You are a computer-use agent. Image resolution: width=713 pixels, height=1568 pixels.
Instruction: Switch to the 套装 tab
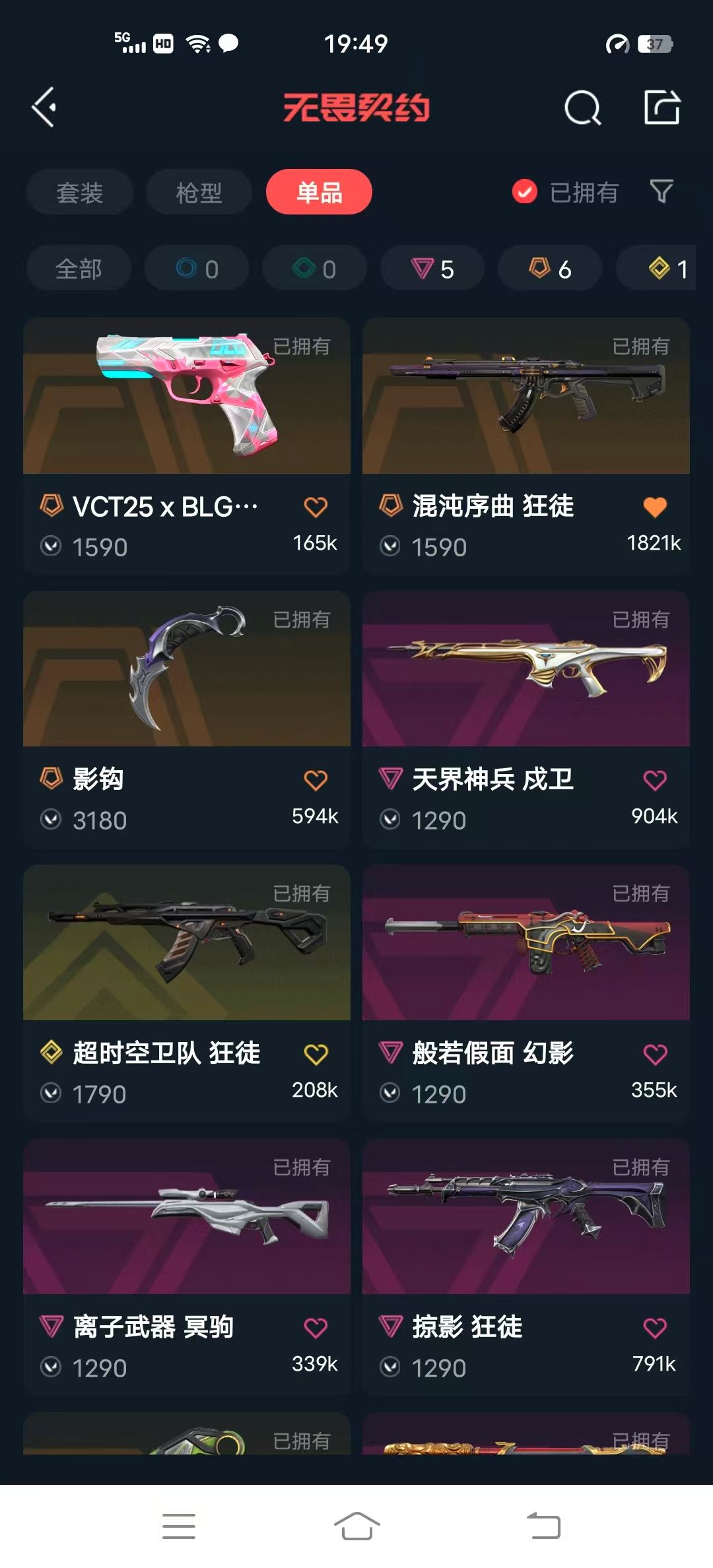click(x=81, y=192)
